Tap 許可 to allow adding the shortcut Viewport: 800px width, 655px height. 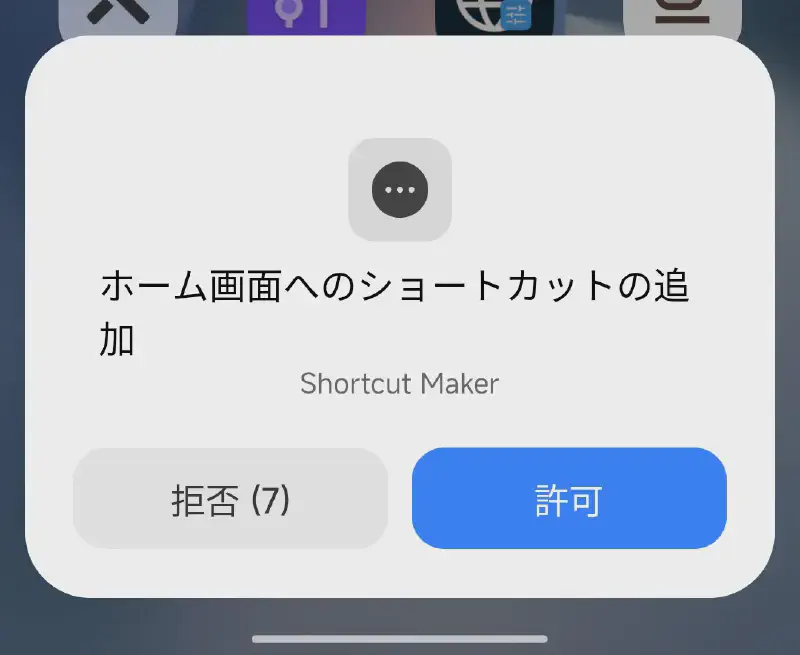[569, 499]
